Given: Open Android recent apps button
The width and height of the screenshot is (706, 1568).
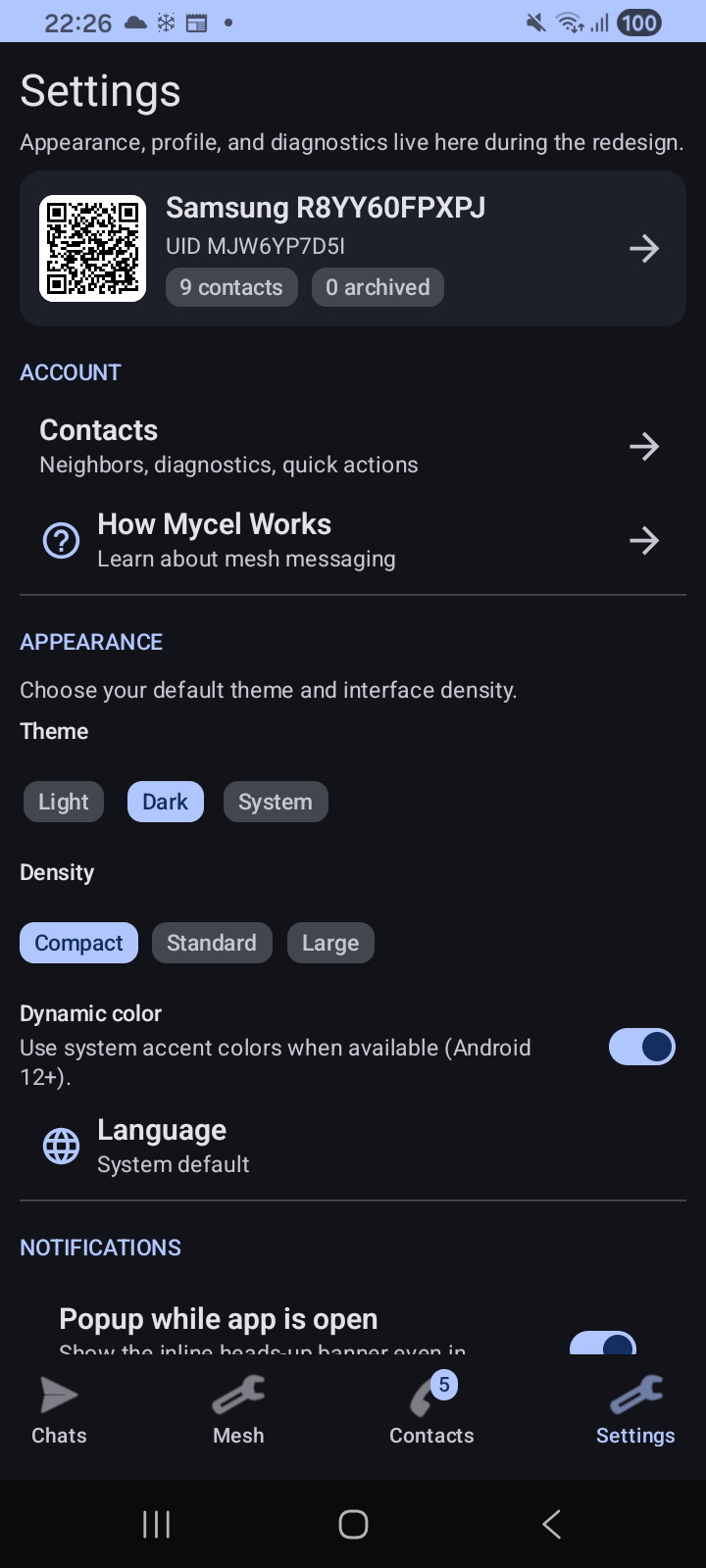Looking at the screenshot, I should click(x=156, y=1524).
